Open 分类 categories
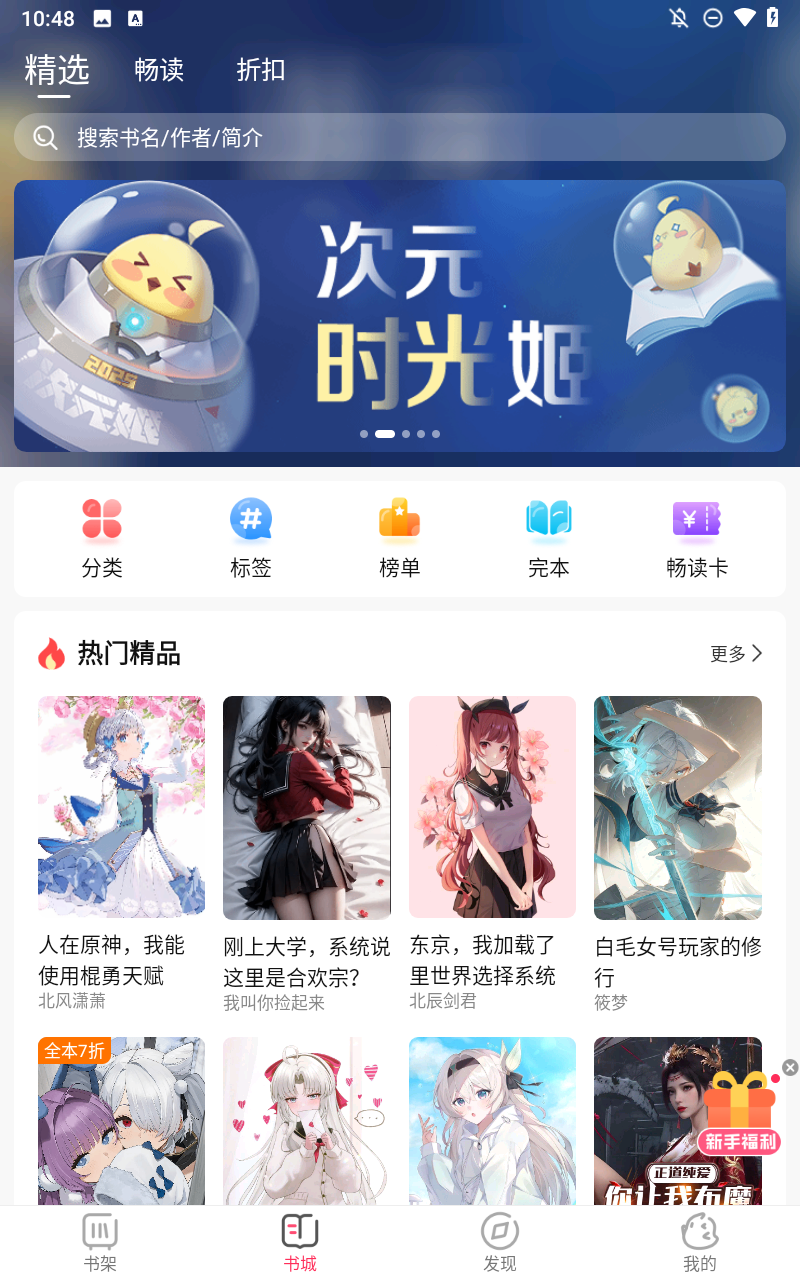This screenshot has height=1280, width=800. (102, 538)
